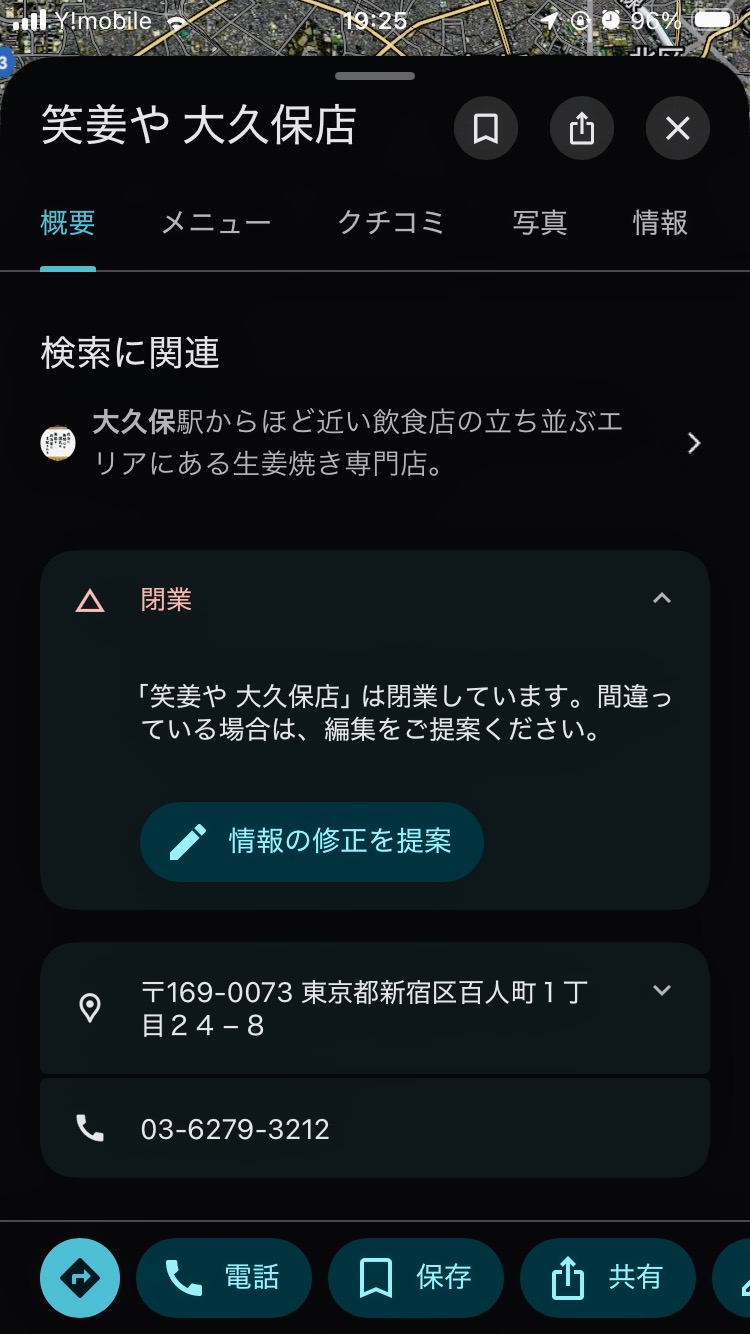Tap the 電話 chip at the bottom

(224, 1278)
